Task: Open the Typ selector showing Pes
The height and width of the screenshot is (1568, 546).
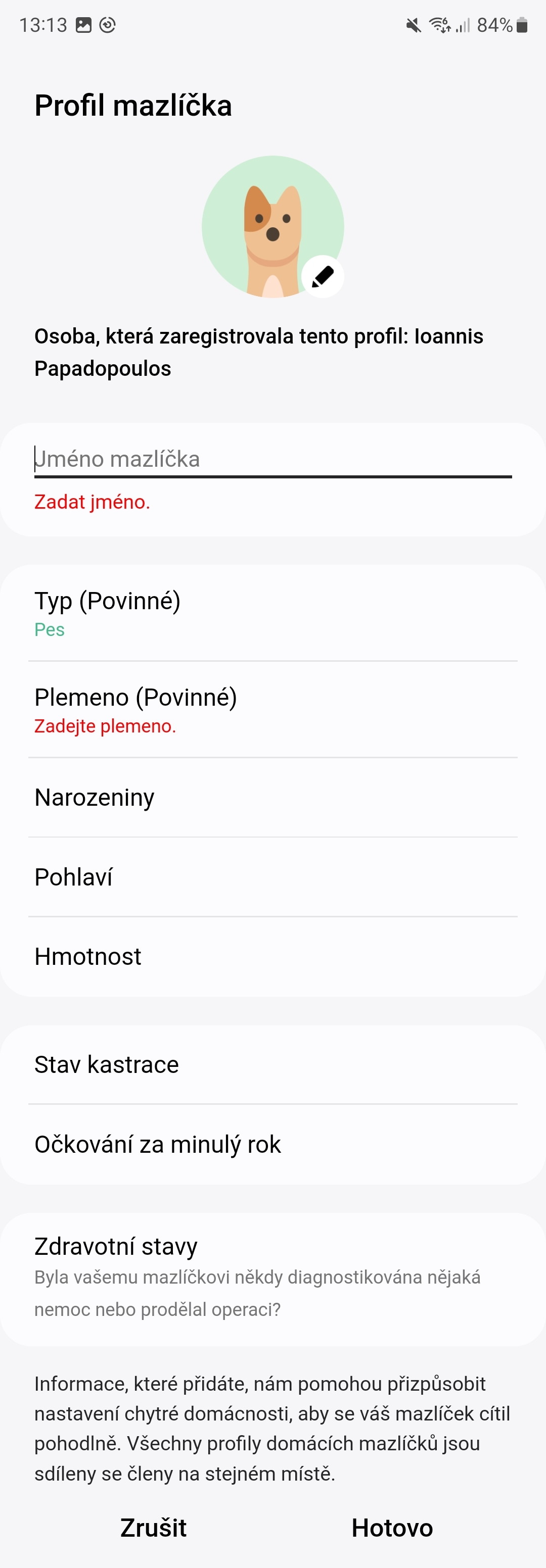Action: (273, 614)
